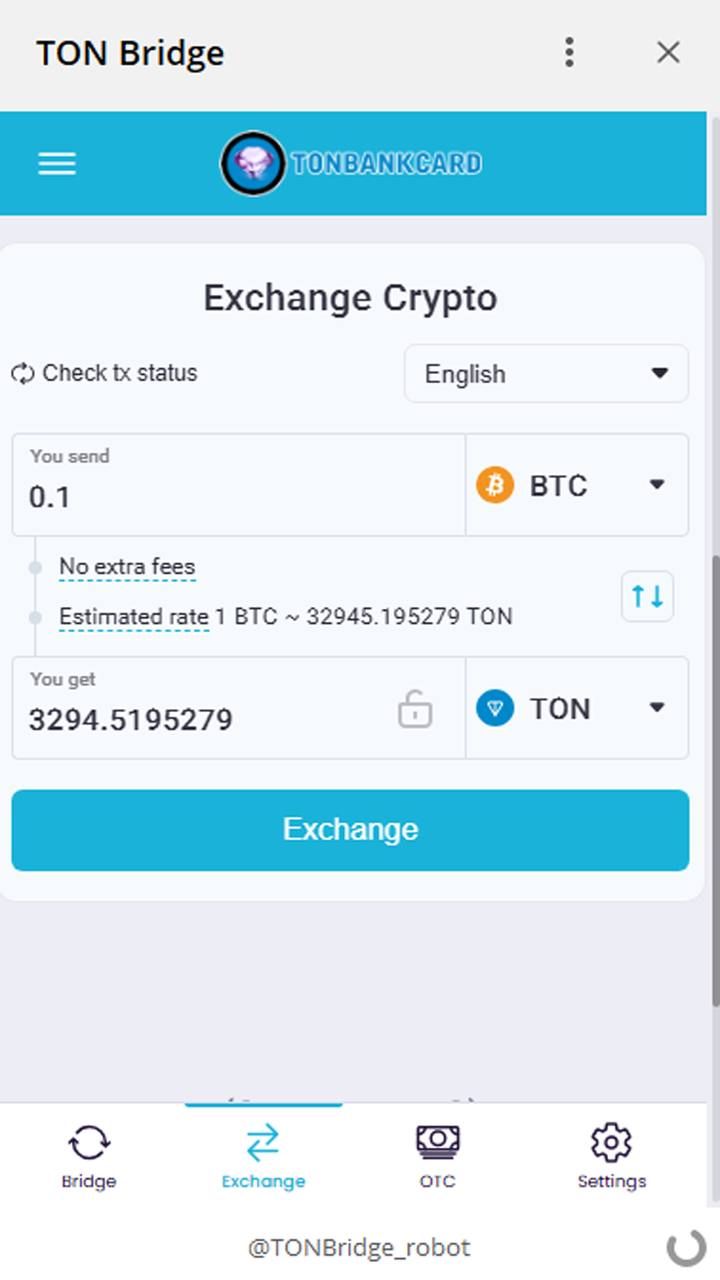720x1280 pixels.
Task: Click the TON diamond icon
Action: click(496, 708)
